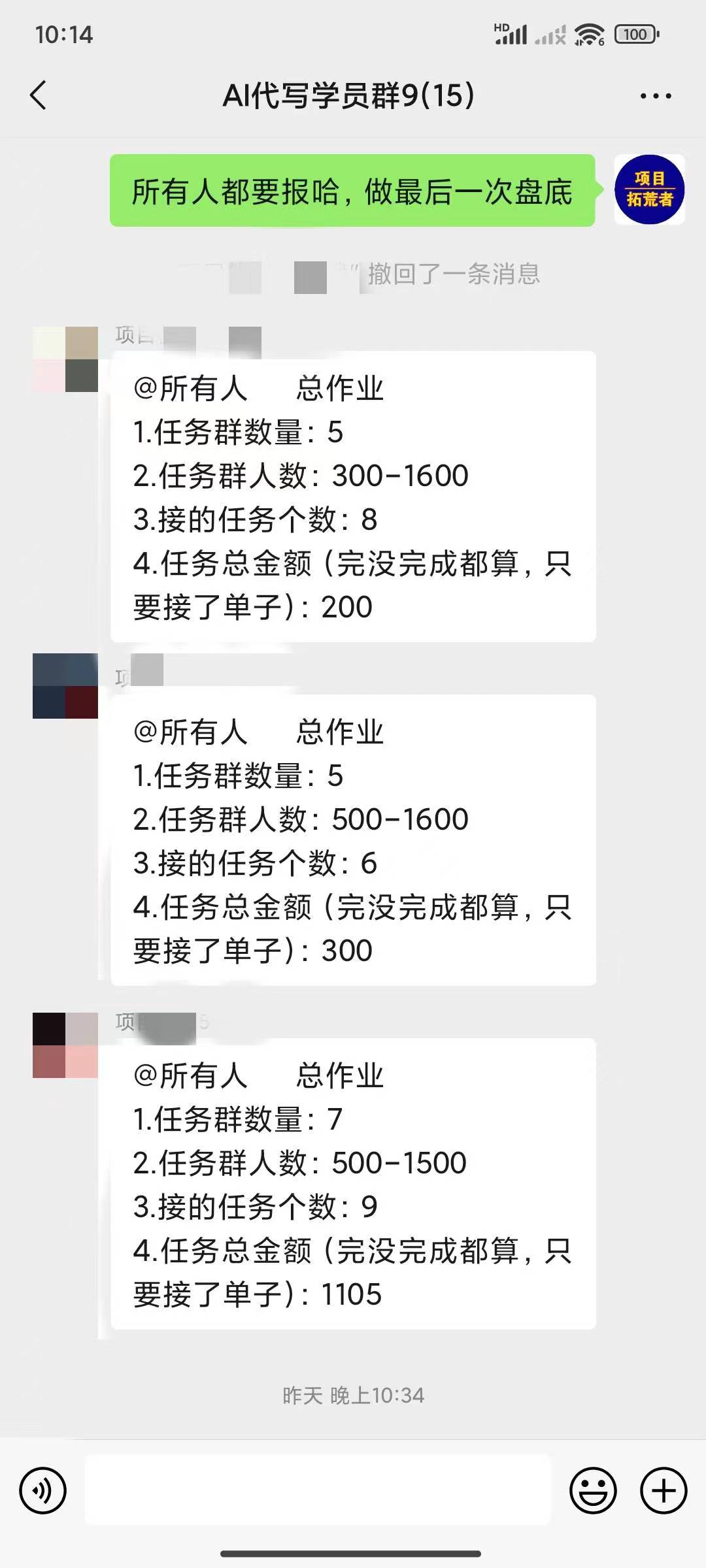The image size is (706, 1568).
Task: Go back from the AI代写学员群9 chat
Action: point(39,95)
